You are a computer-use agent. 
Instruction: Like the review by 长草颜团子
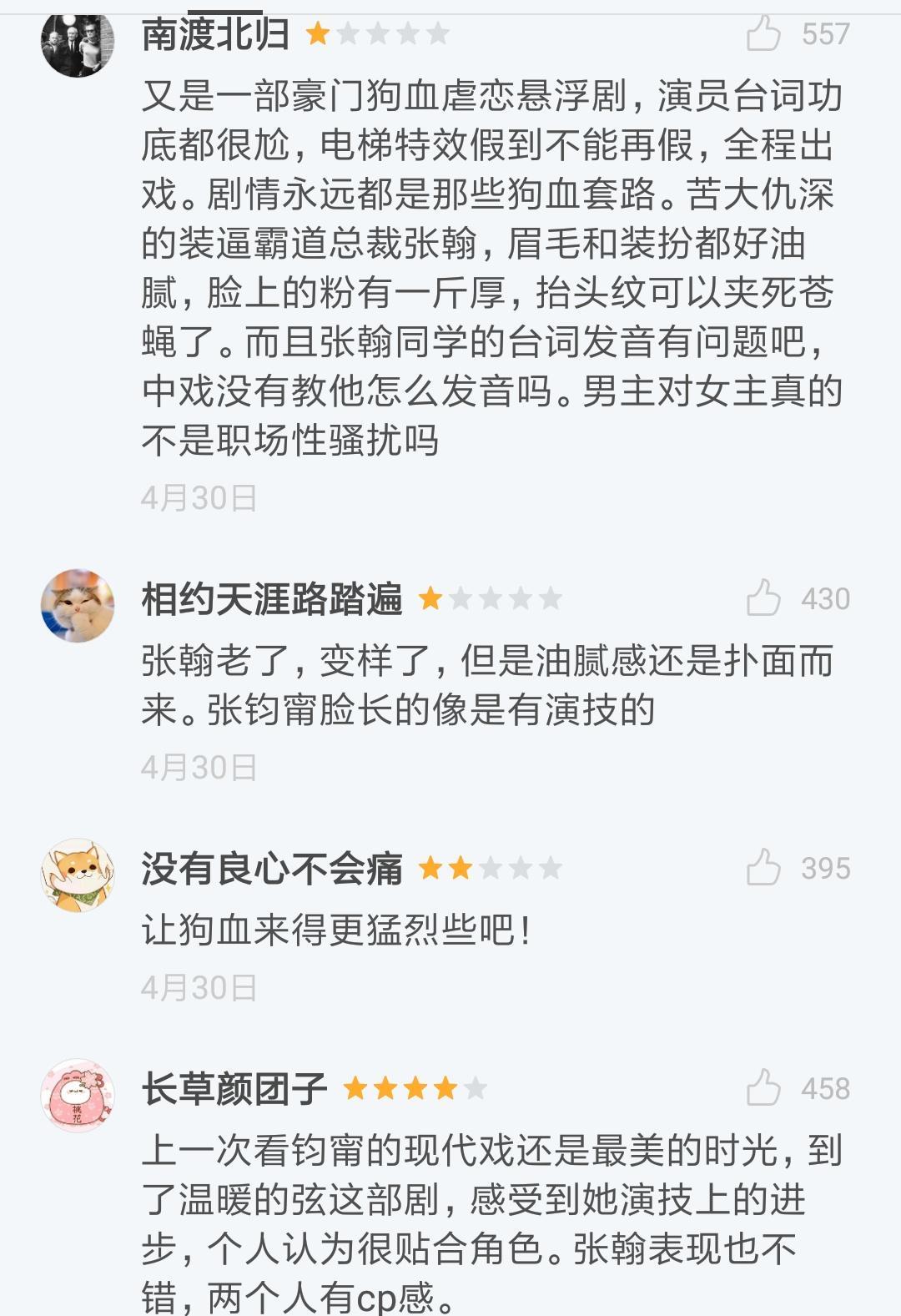(x=763, y=1088)
